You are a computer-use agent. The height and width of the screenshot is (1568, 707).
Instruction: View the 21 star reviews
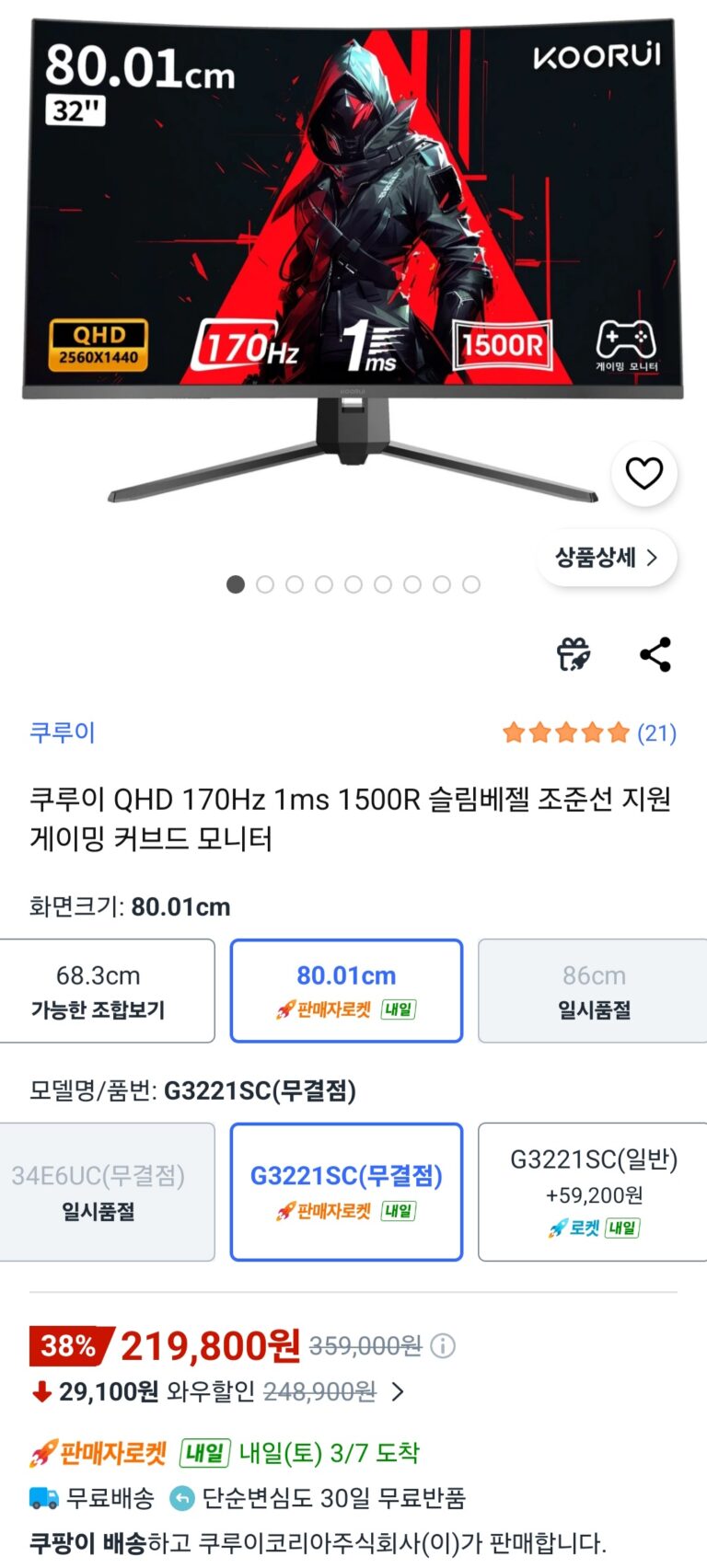point(589,732)
